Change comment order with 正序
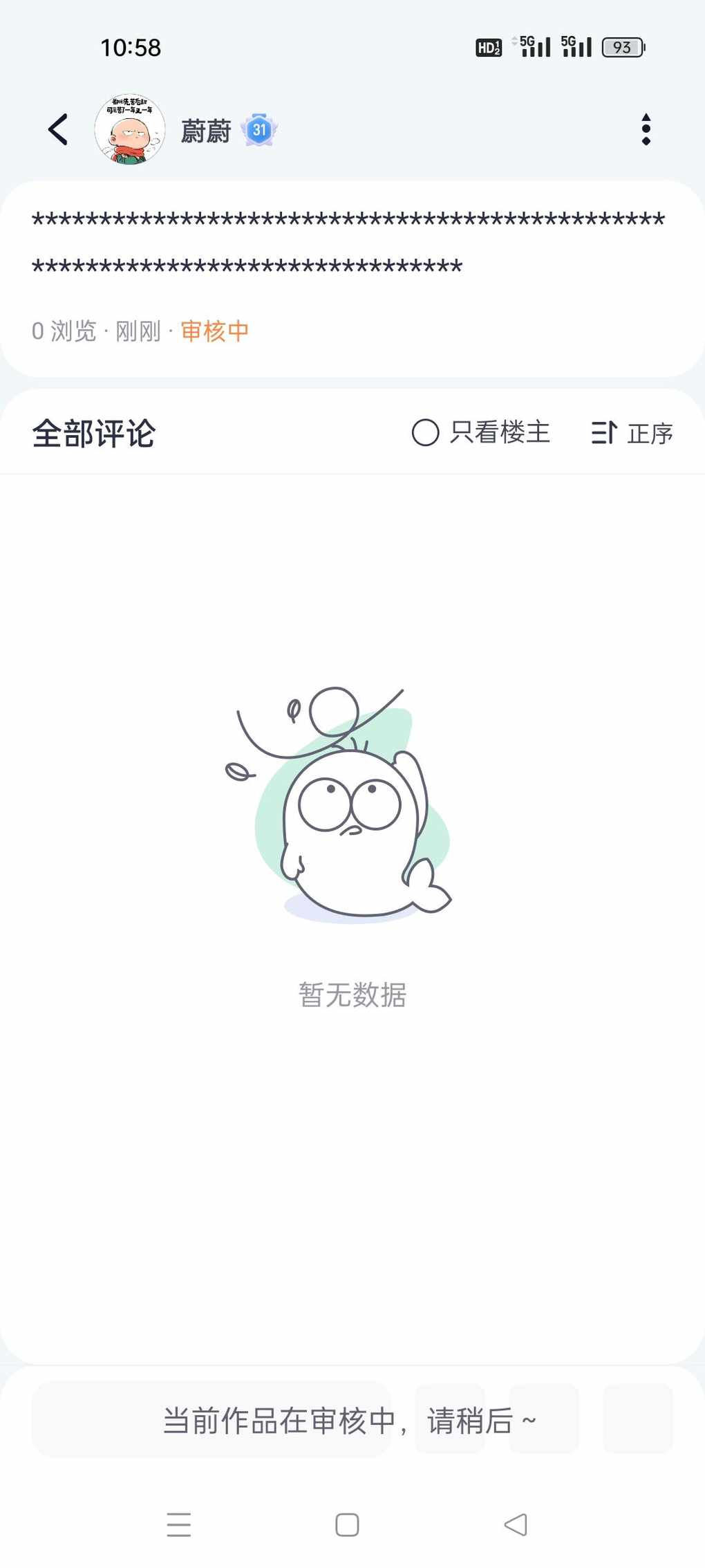This screenshot has width=705, height=1568. 632,433
